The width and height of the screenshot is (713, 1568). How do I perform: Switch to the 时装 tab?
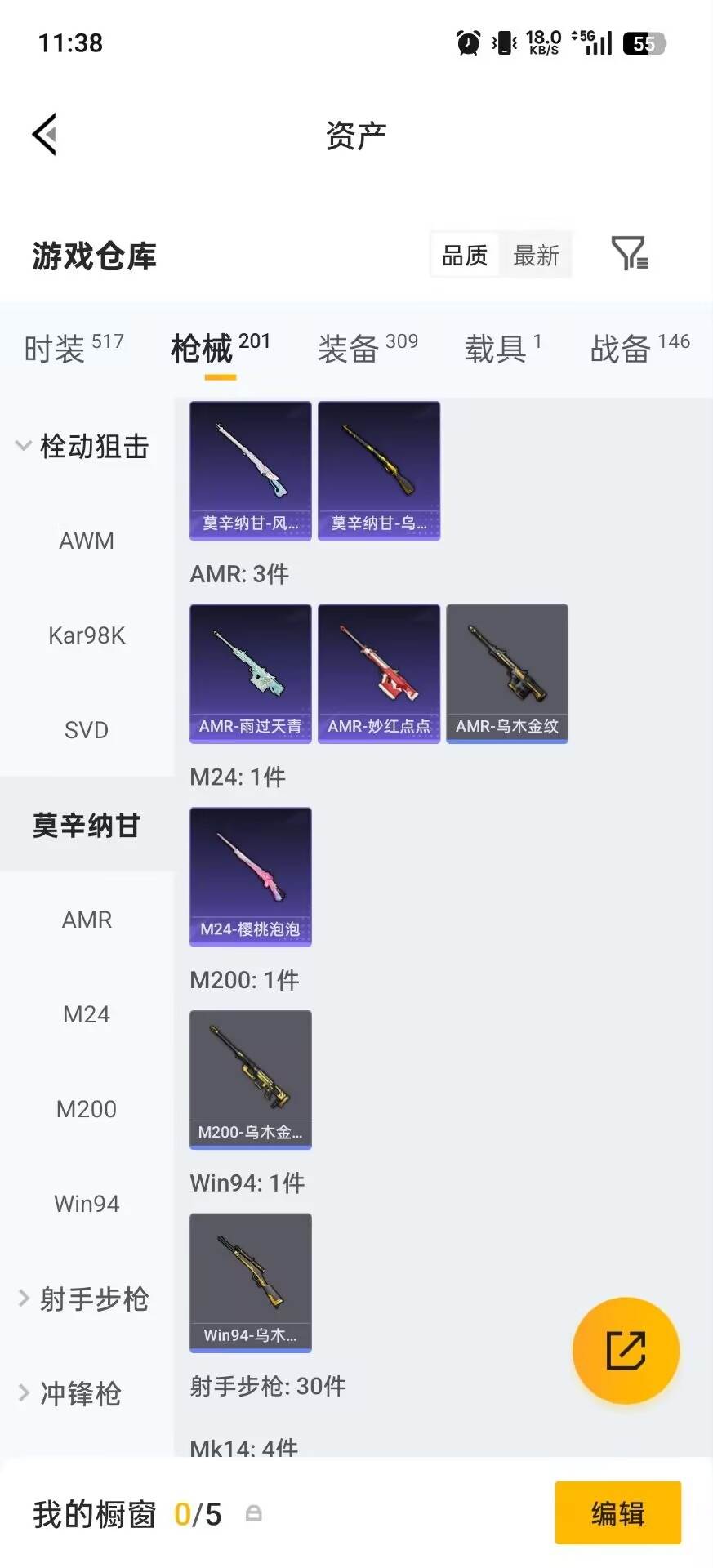coord(74,349)
